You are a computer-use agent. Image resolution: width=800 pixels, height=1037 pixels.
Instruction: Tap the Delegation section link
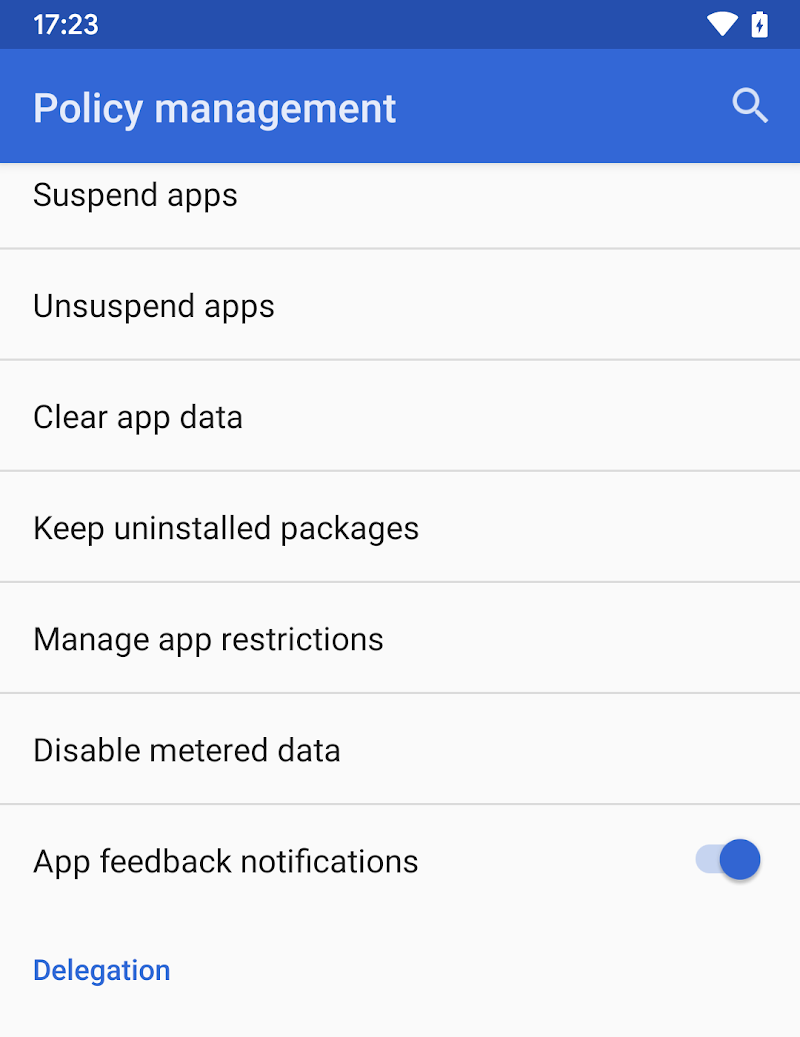tap(101, 969)
